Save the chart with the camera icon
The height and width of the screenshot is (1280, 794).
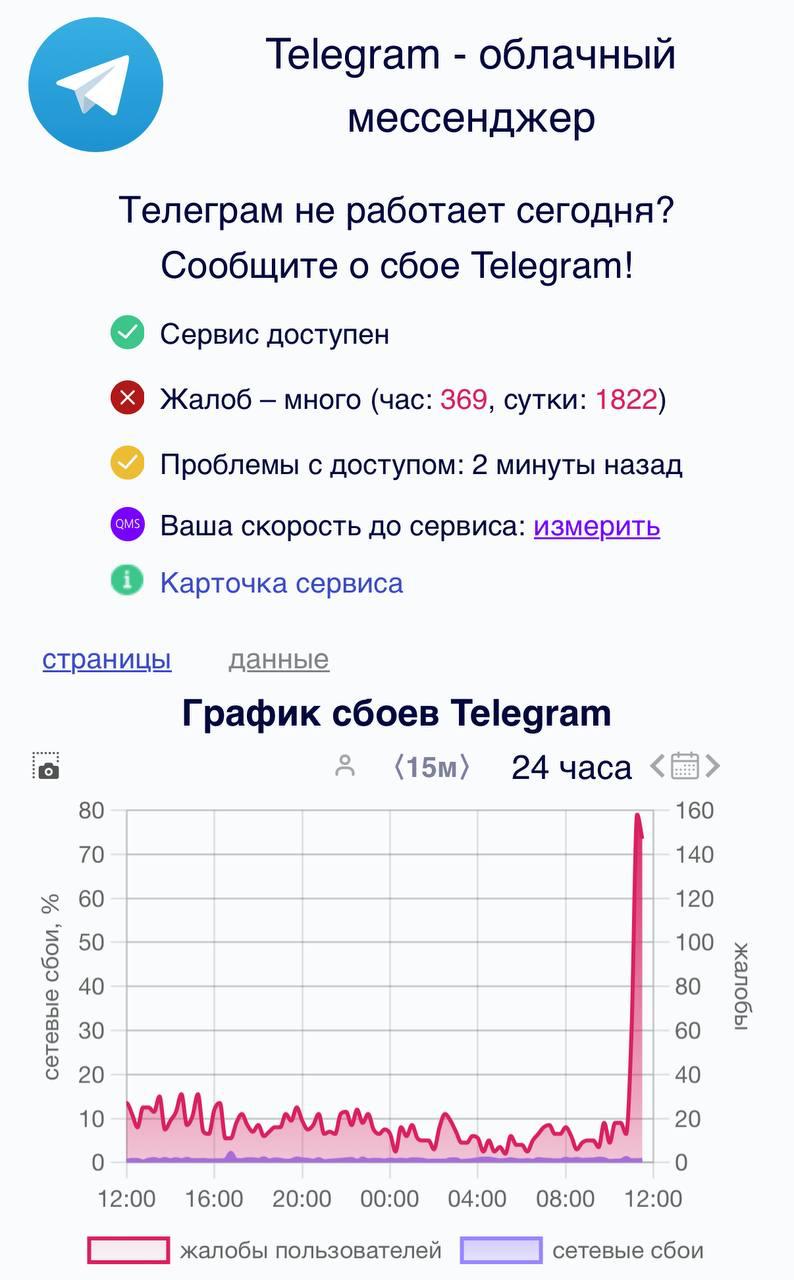tap(47, 766)
